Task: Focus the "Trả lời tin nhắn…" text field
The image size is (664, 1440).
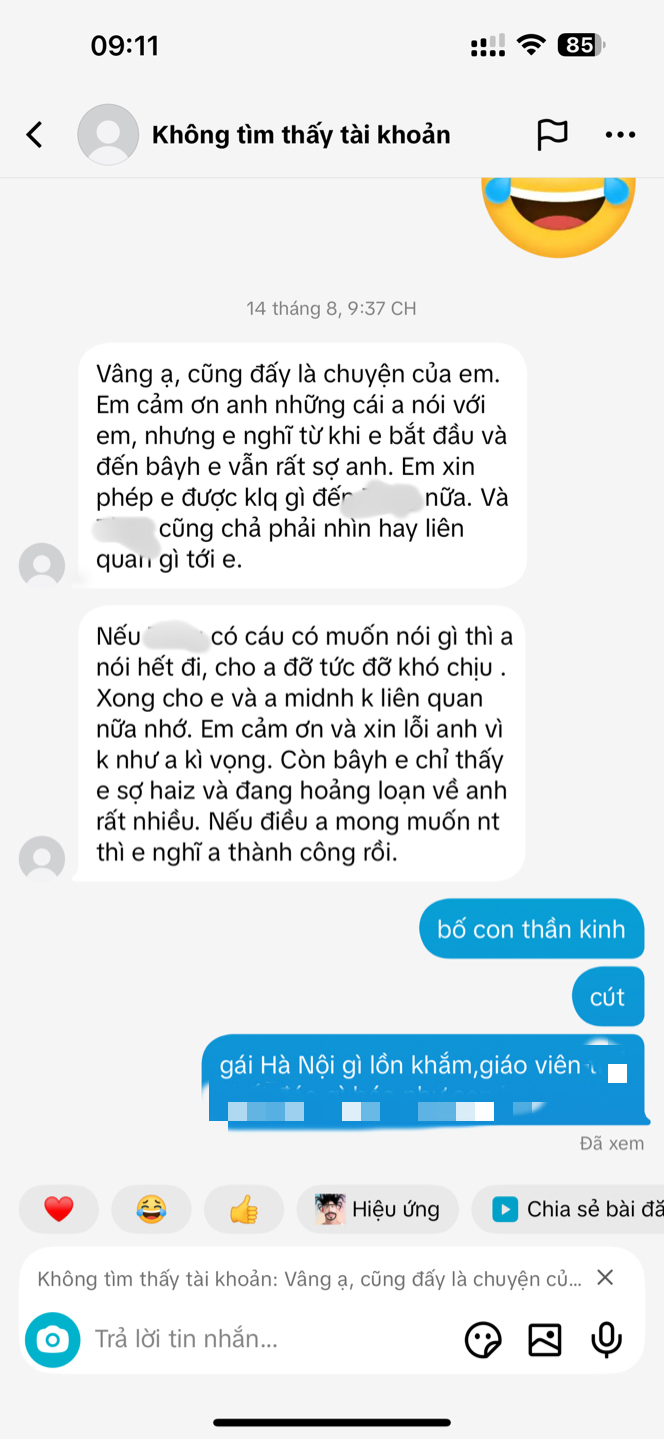Action: click(x=260, y=1339)
